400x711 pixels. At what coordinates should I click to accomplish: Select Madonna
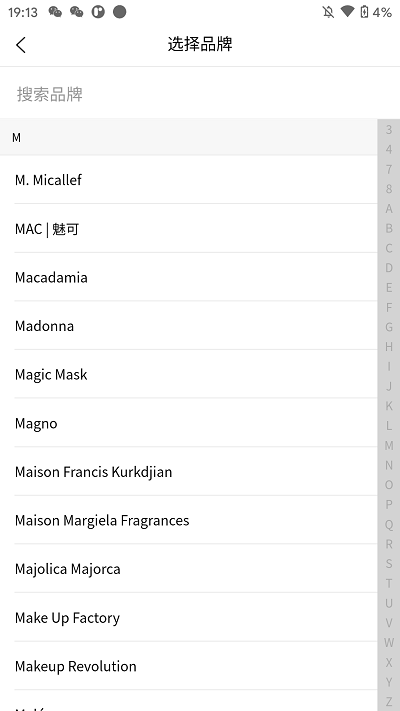pos(189,326)
